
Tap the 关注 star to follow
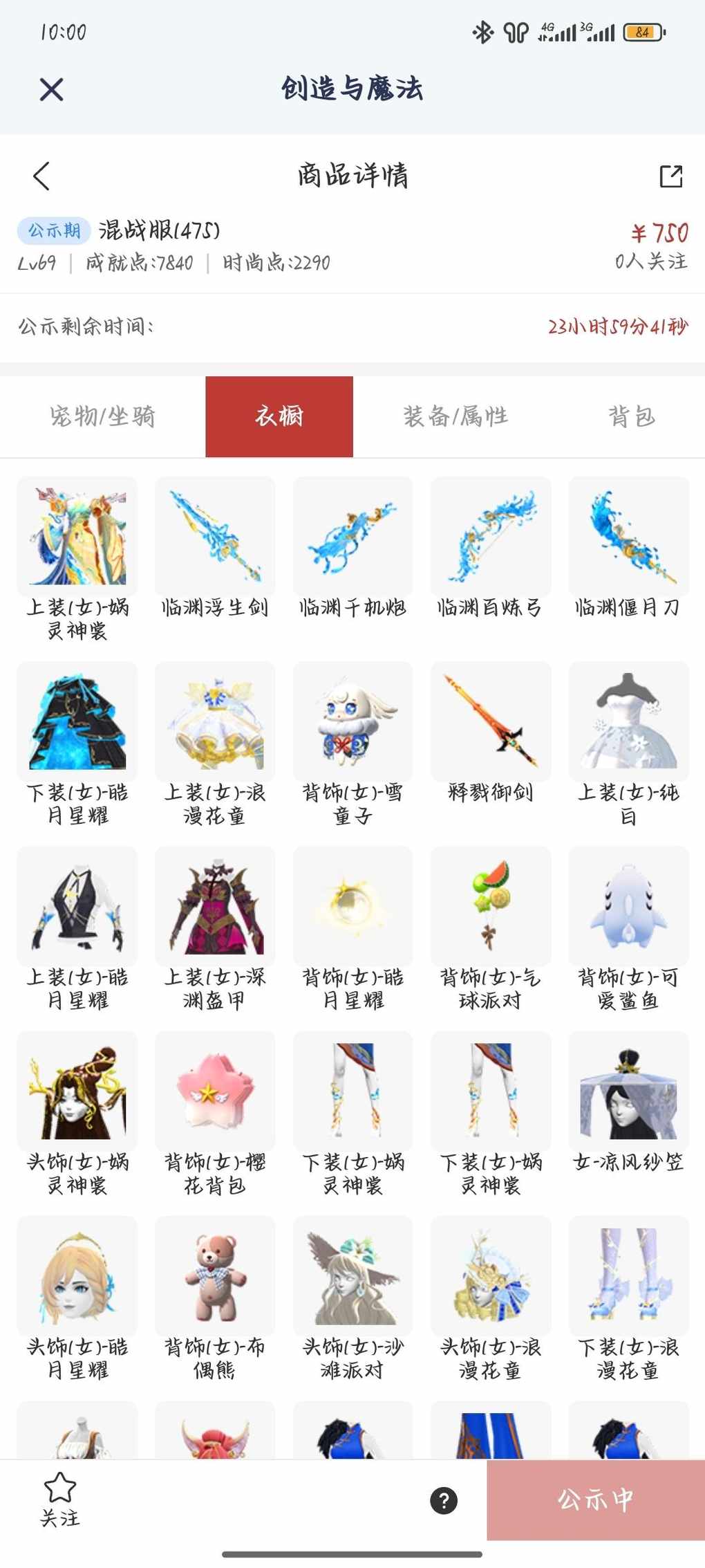tap(60, 1498)
